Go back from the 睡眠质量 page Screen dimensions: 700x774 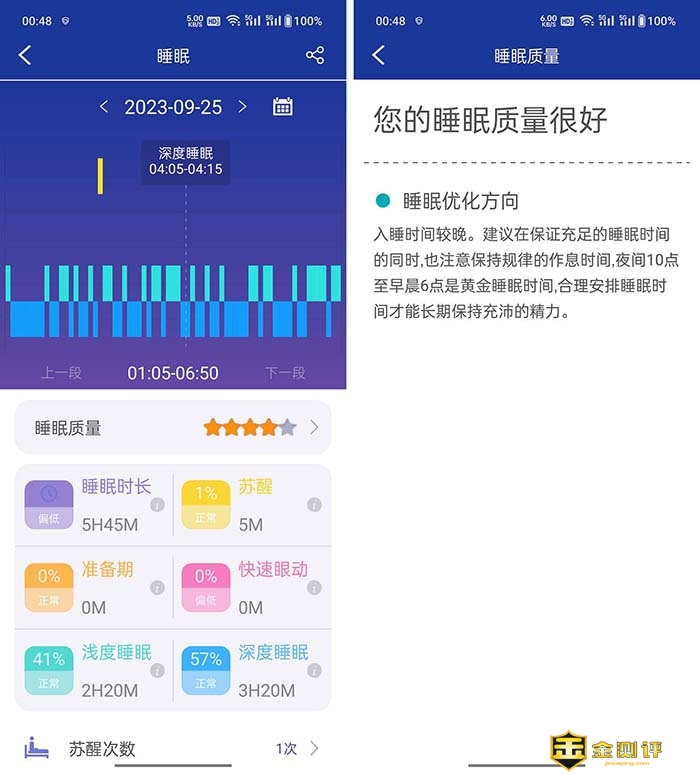tap(378, 56)
